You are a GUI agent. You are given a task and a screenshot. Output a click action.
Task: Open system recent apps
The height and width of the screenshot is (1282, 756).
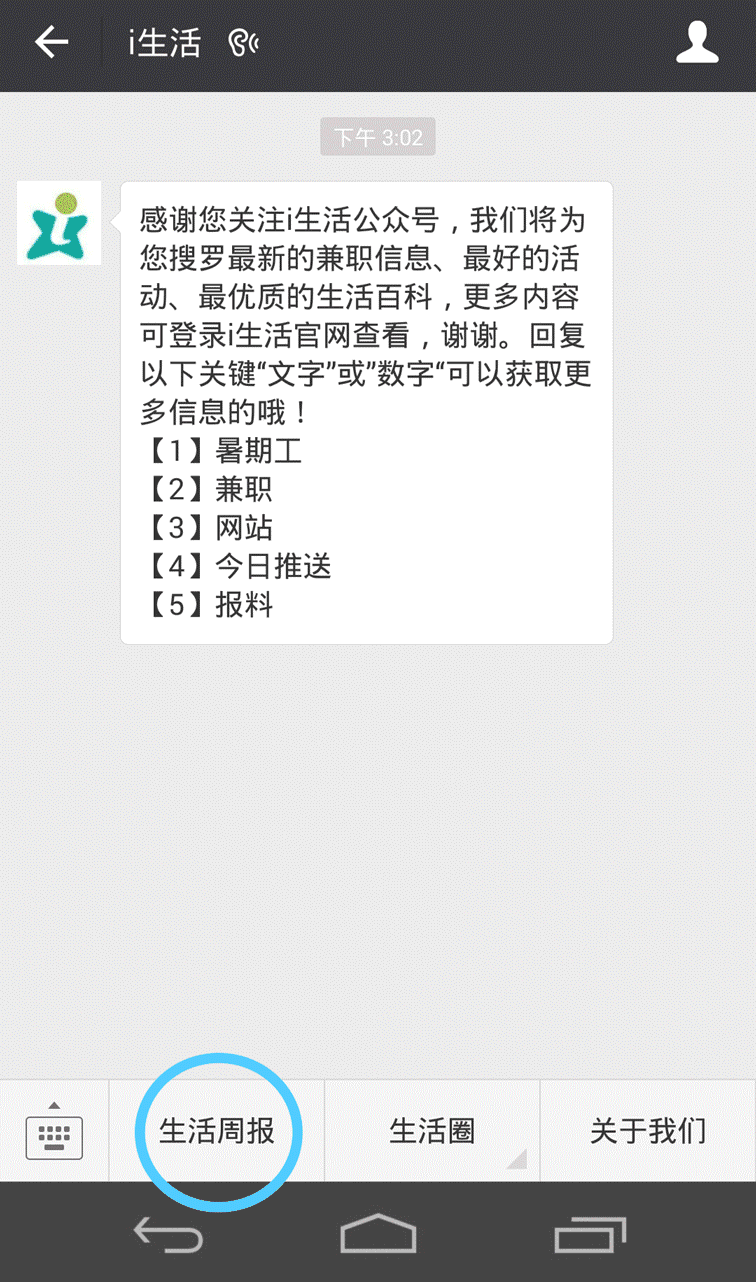[590, 1234]
